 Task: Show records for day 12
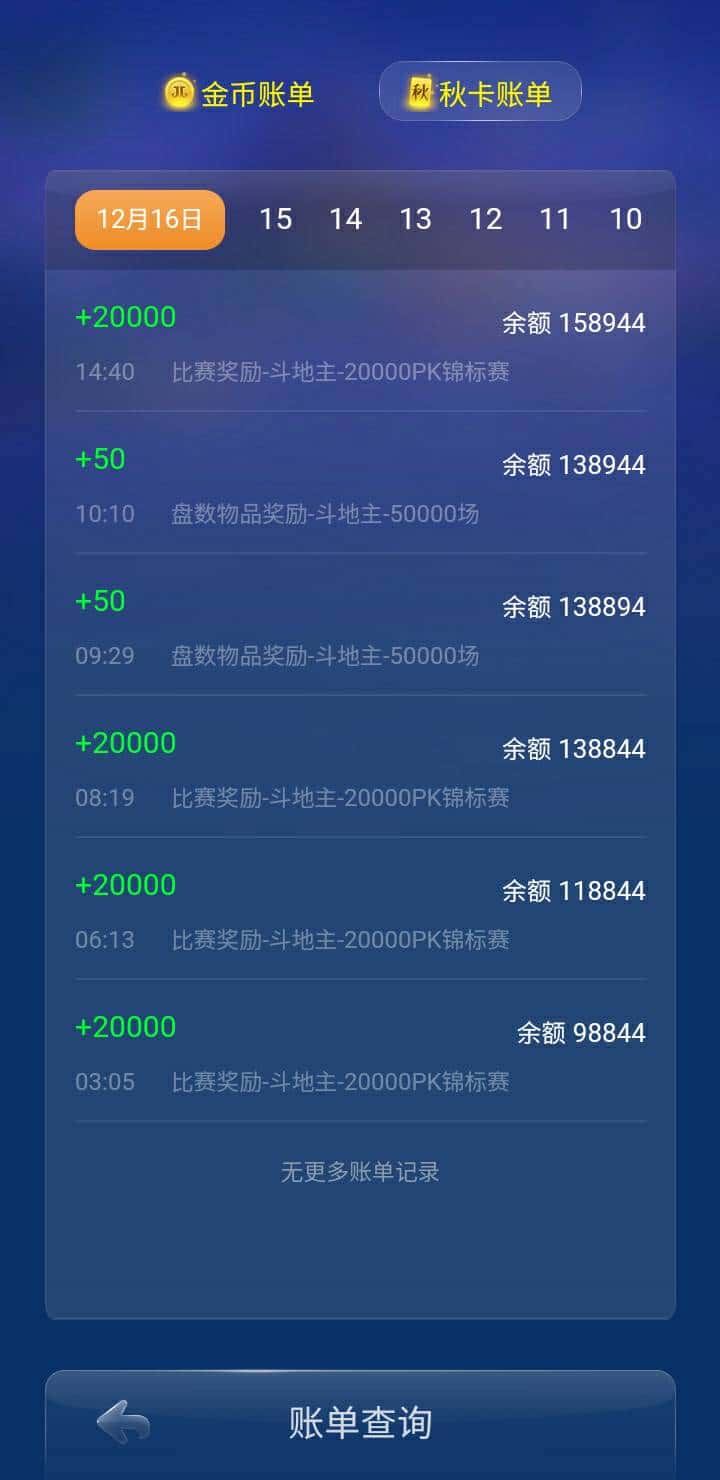pyautogui.click(x=486, y=219)
